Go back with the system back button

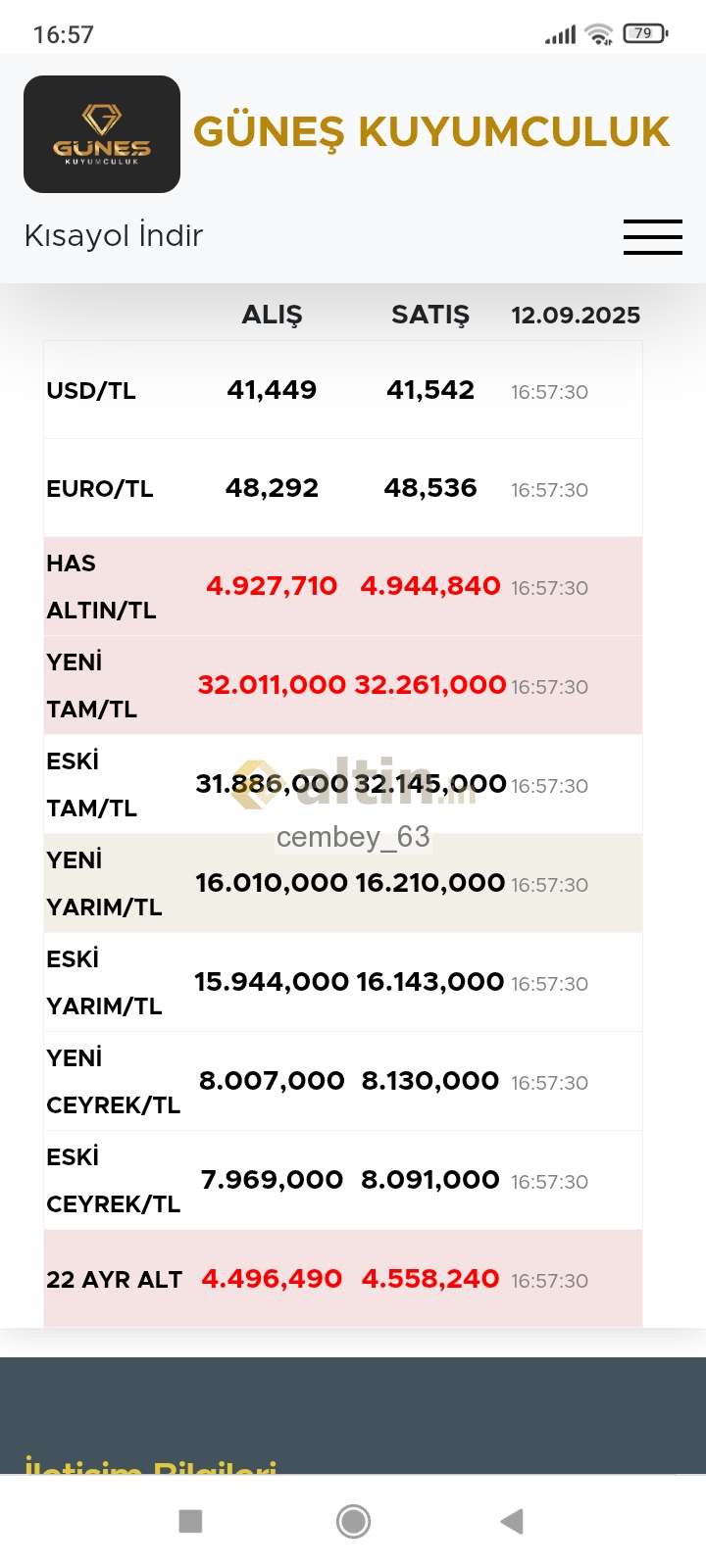(512, 1521)
